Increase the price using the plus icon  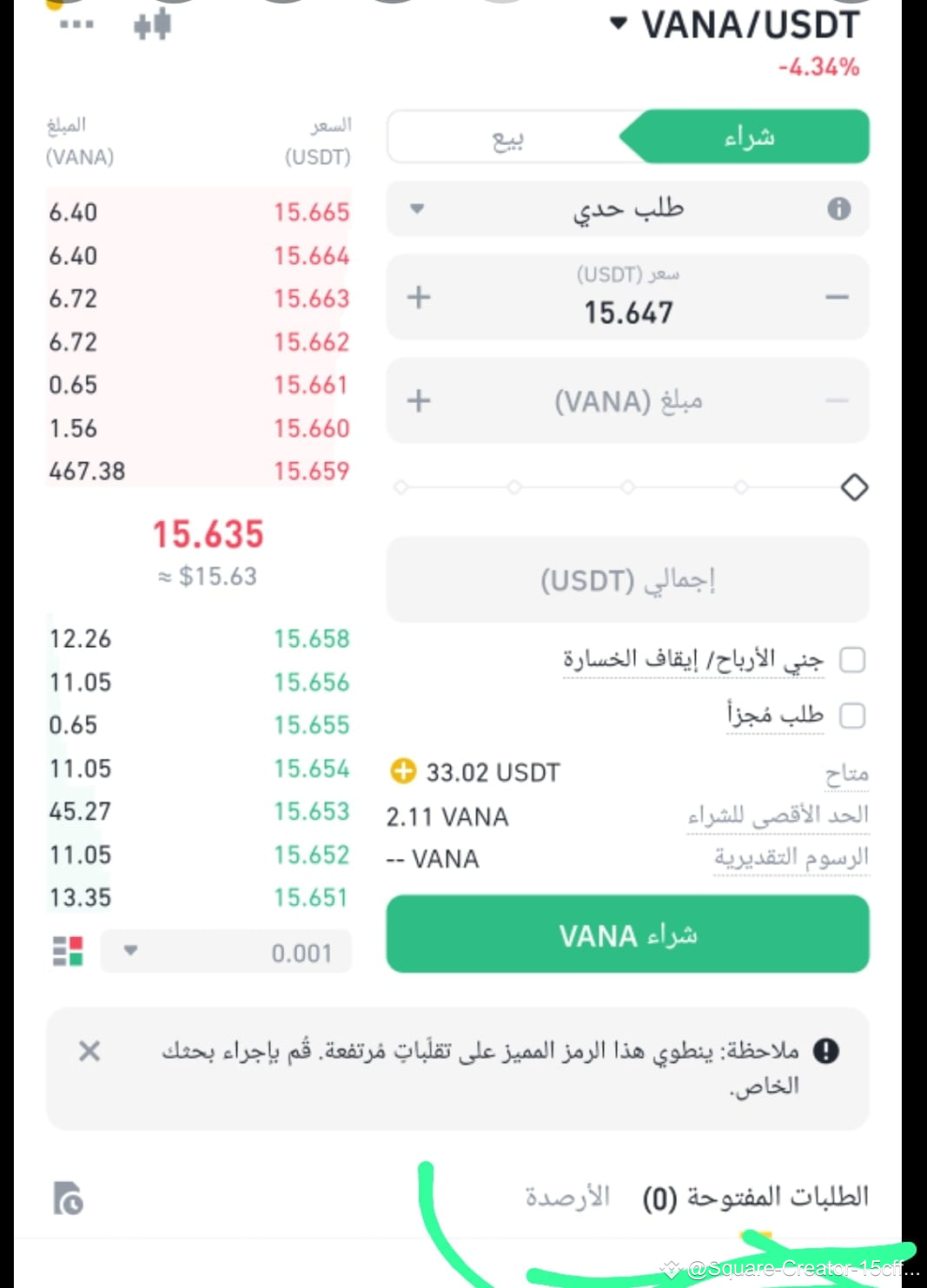418,297
